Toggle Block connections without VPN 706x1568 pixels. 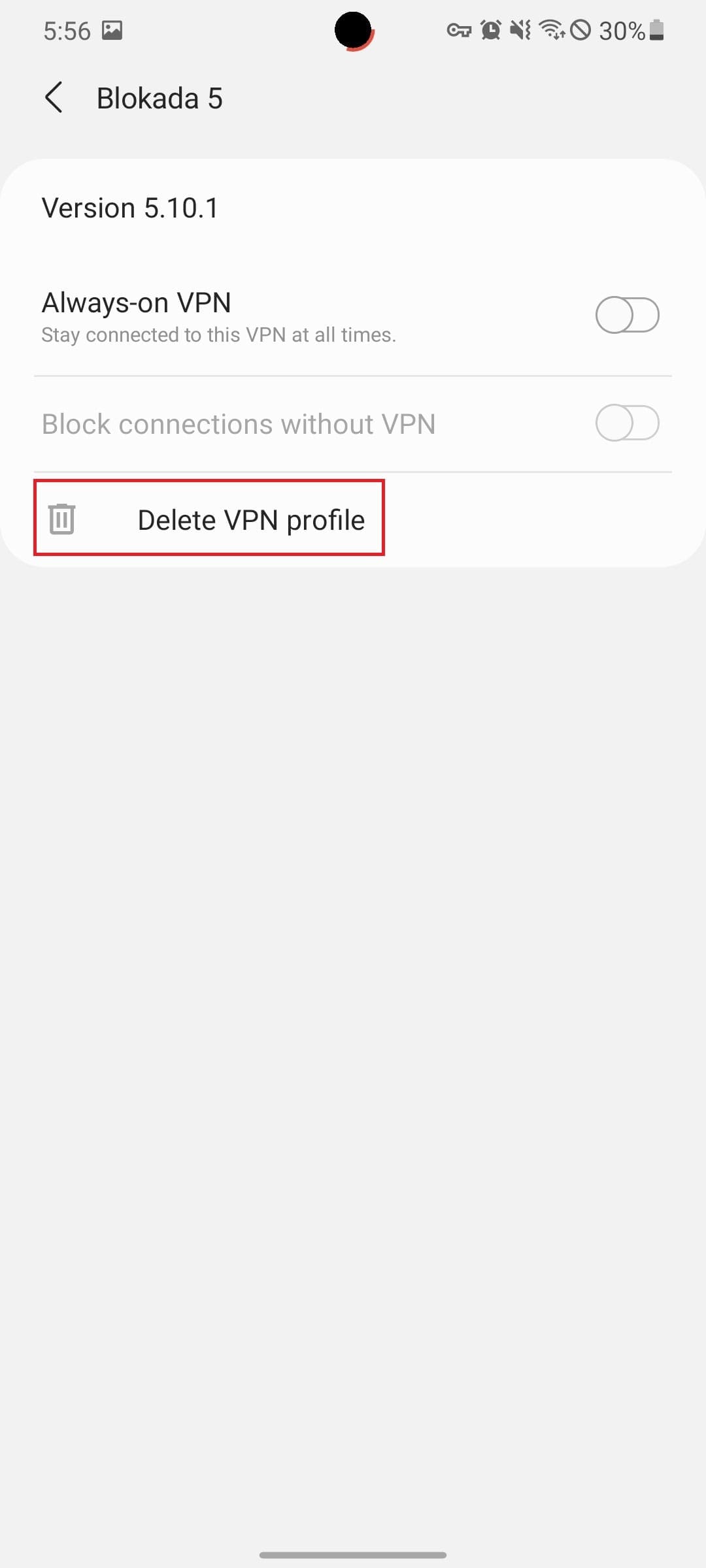click(x=626, y=423)
